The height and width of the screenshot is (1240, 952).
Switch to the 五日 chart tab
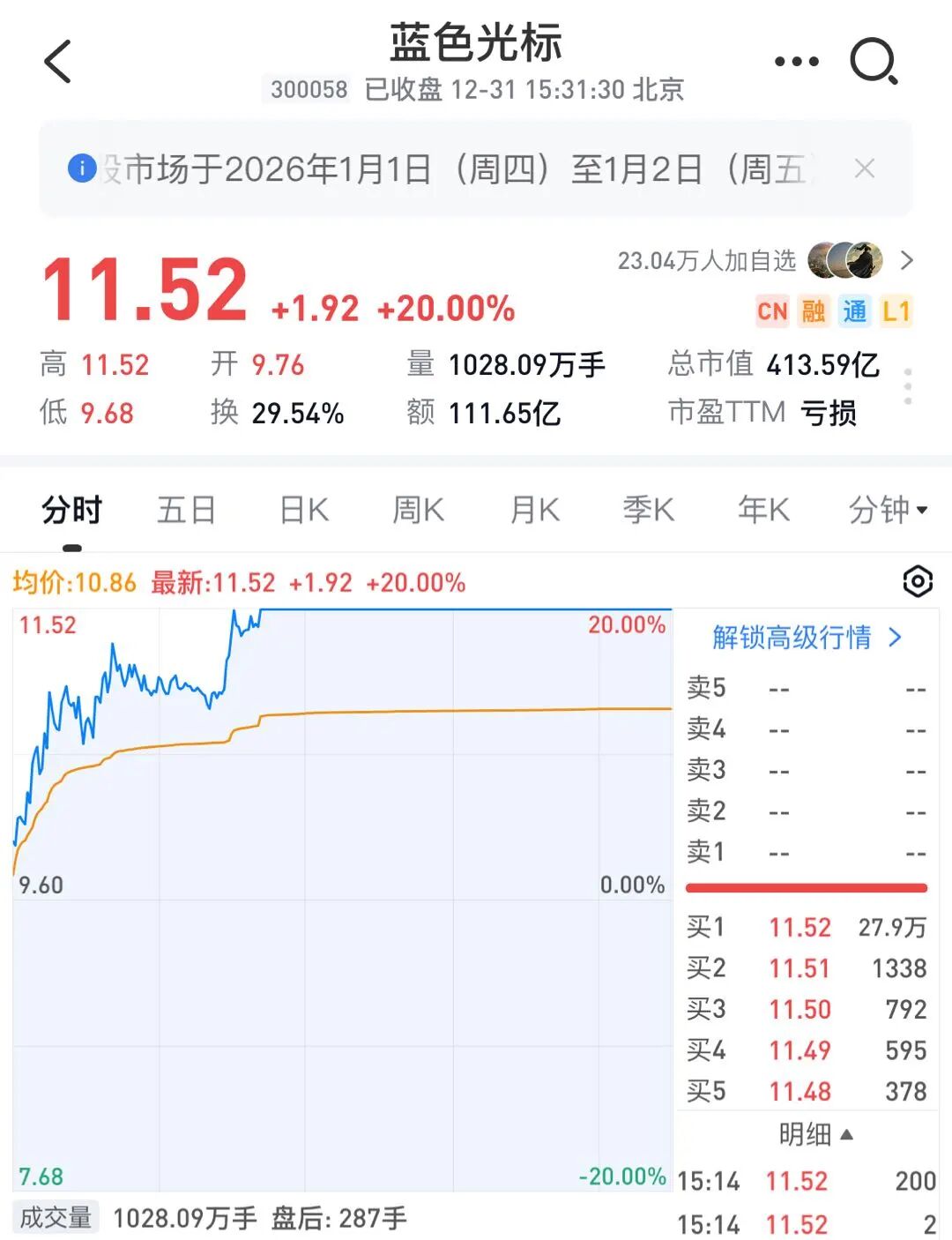[186, 510]
